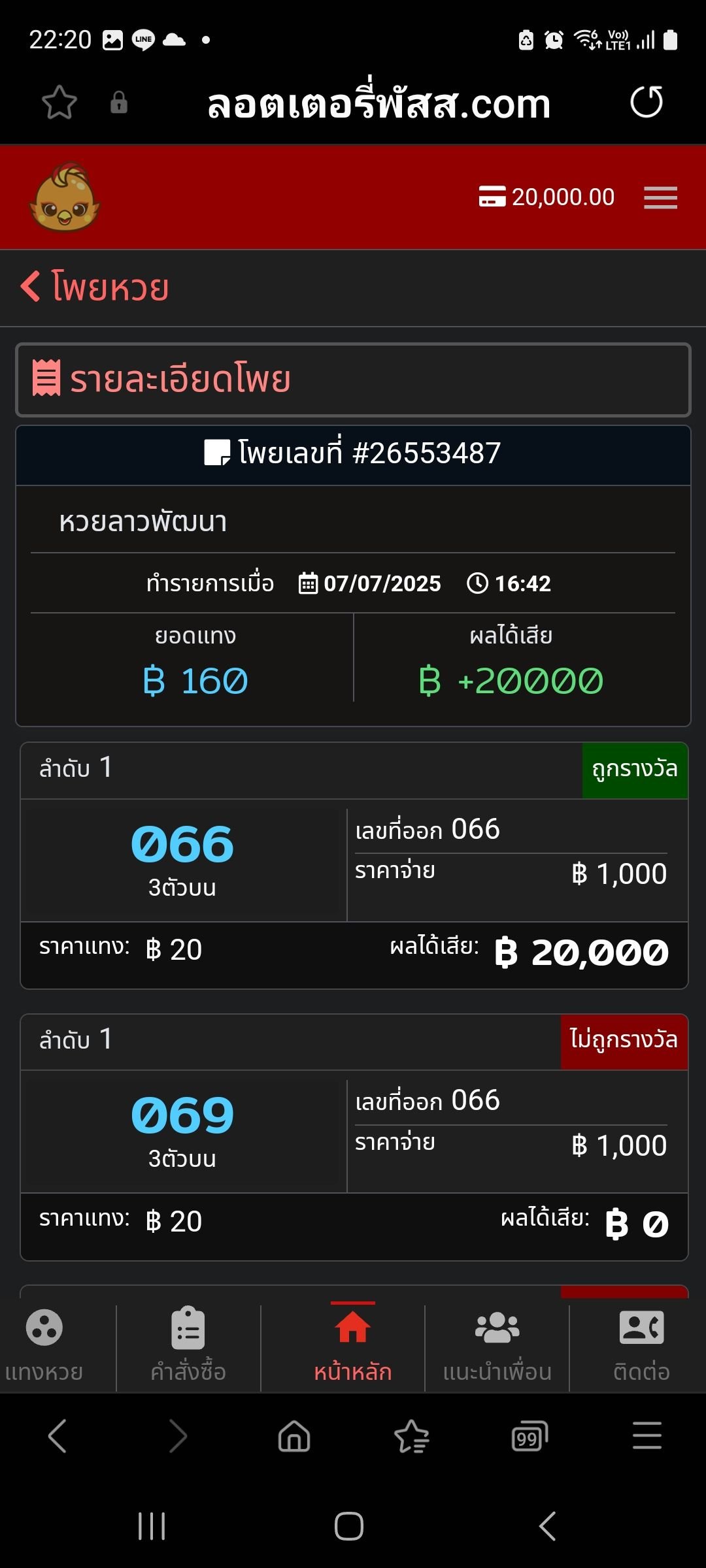Bookmark this page with the star icon
Viewport: 706px width, 1568px height.
(x=59, y=103)
